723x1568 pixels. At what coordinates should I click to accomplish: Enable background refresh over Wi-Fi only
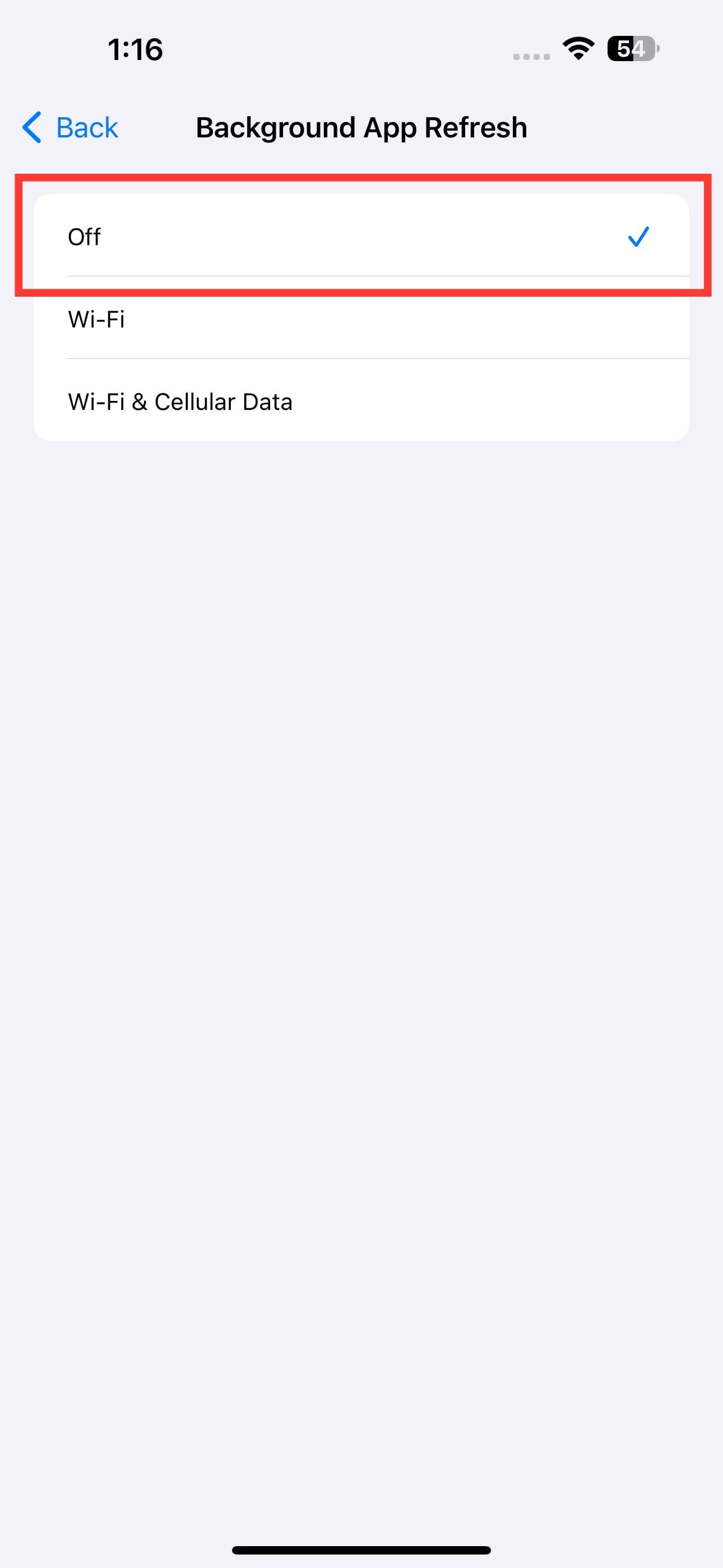[361, 319]
